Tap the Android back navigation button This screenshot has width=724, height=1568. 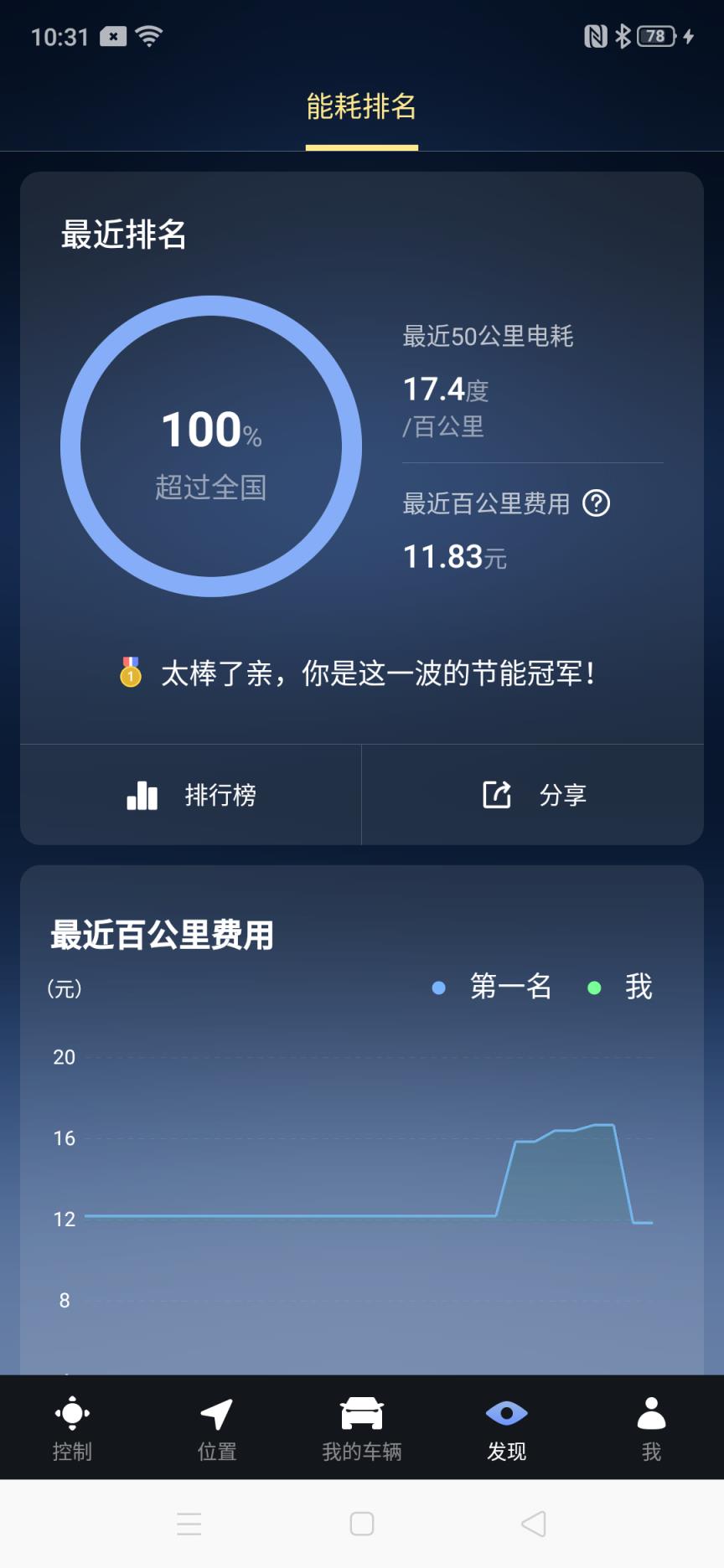535,1524
